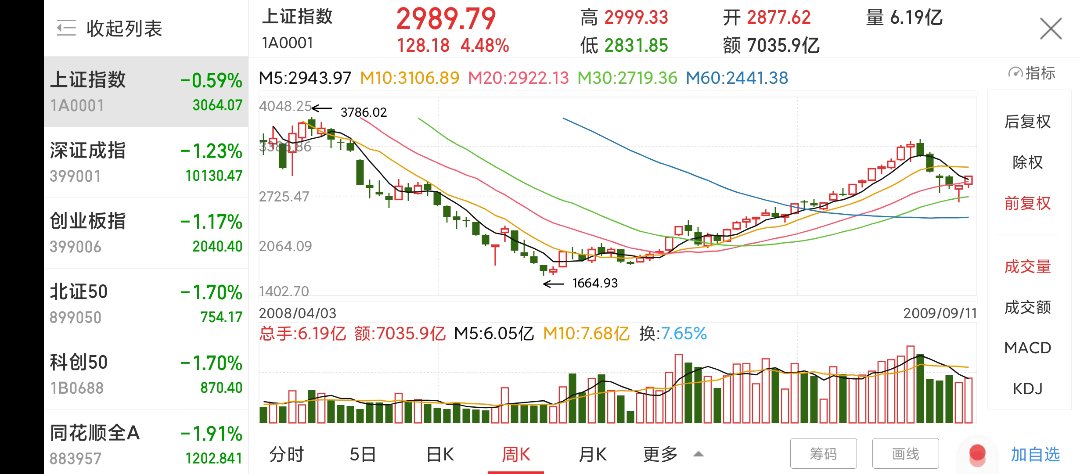The width and height of the screenshot is (1080, 474).
Task: Show the KDJ indicator
Action: point(1028,388)
